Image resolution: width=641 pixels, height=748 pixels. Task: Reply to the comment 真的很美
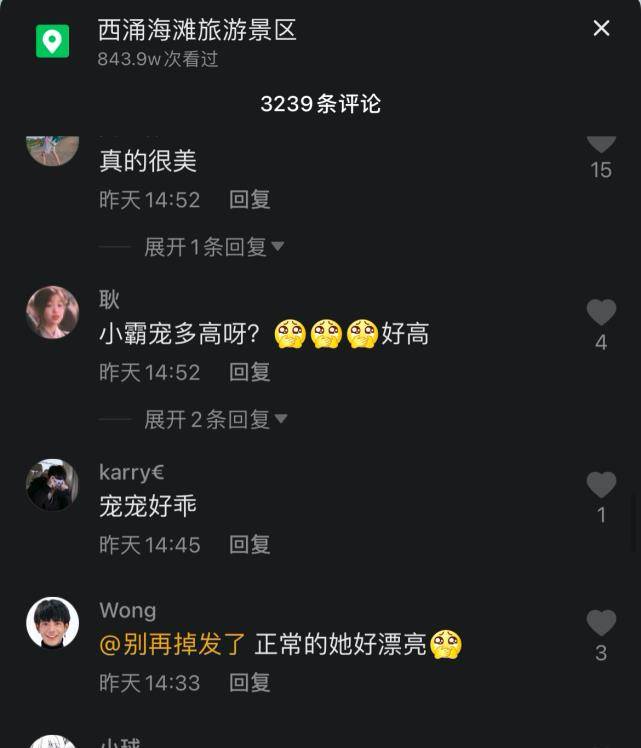coord(249,200)
